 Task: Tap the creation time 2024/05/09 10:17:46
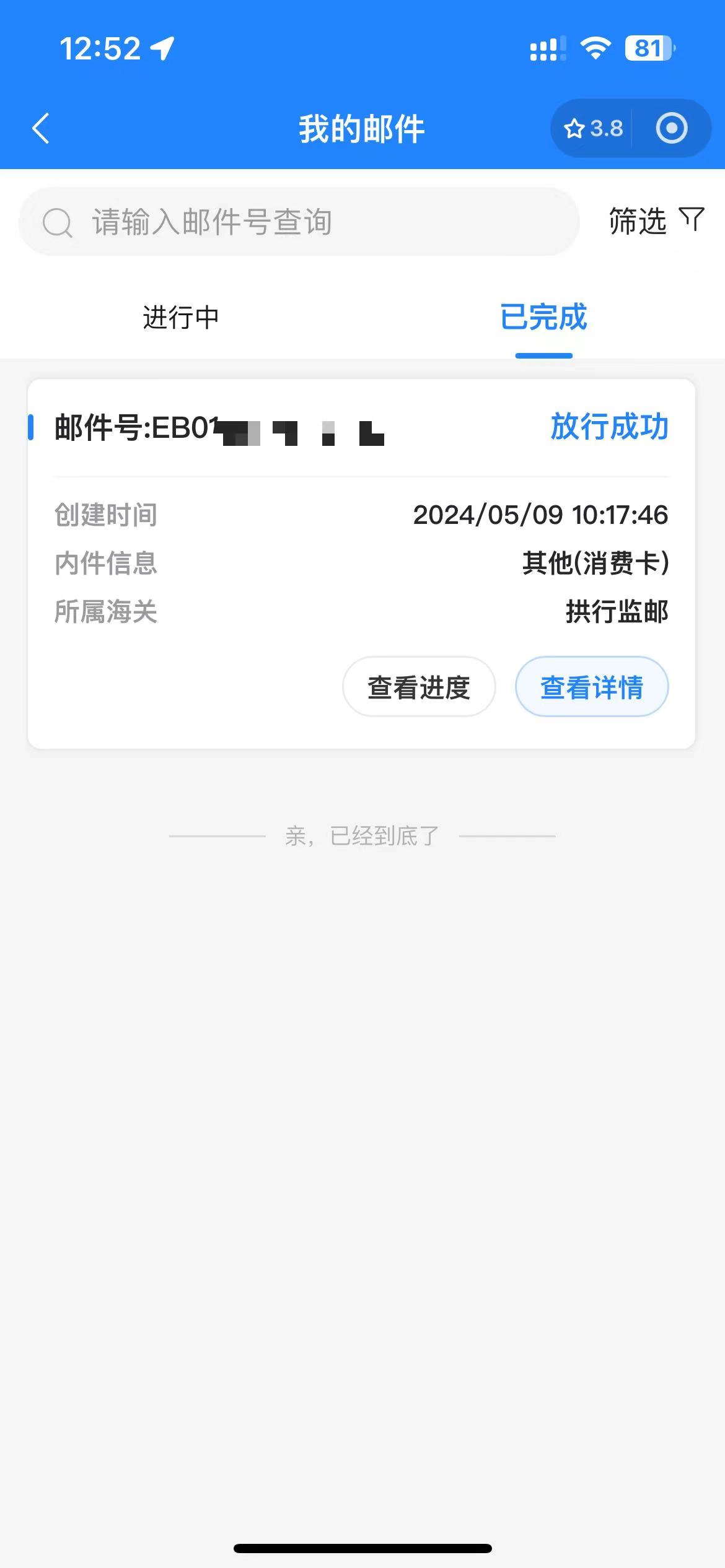coord(540,514)
